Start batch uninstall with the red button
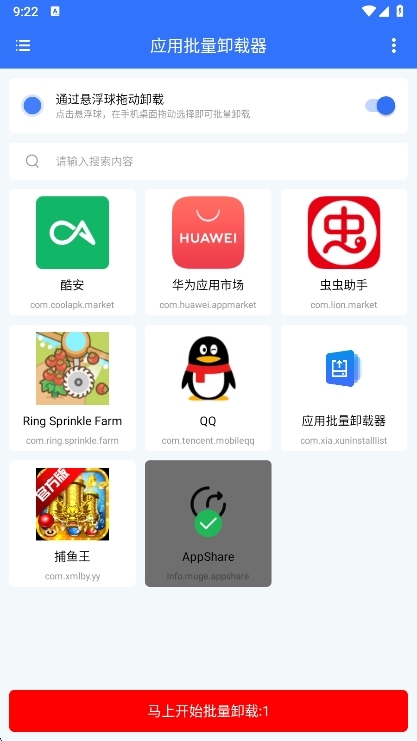The height and width of the screenshot is (741, 417). click(208, 711)
